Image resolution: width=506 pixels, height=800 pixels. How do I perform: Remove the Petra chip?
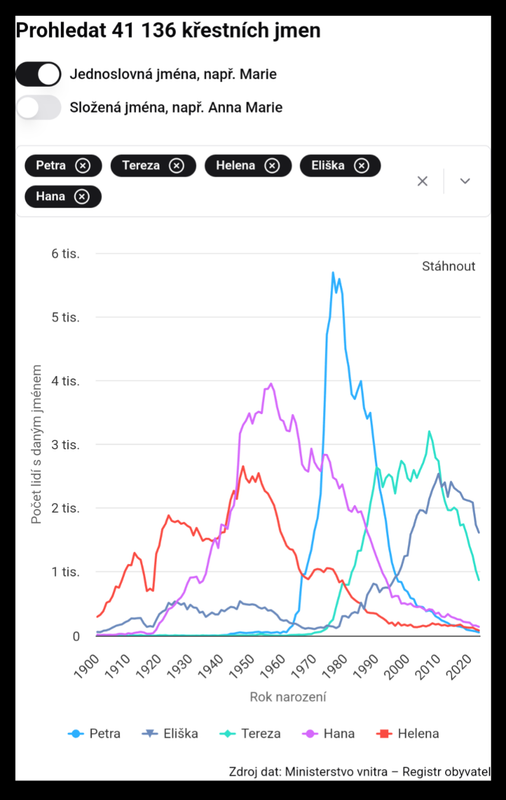click(83, 166)
